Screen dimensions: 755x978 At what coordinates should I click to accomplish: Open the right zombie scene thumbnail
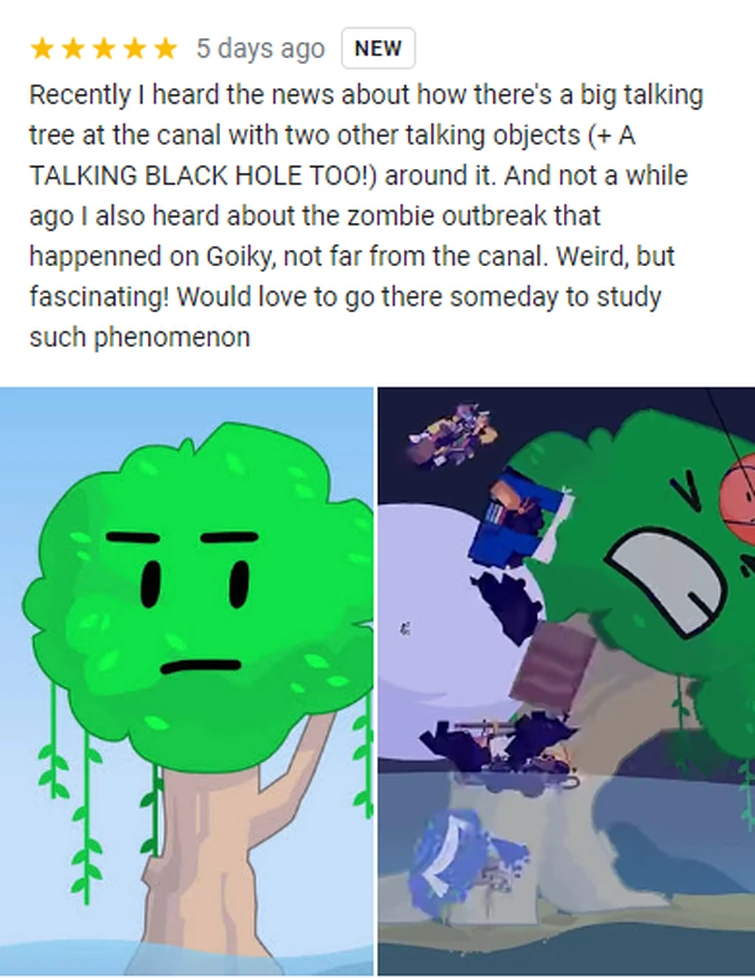point(565,680)
